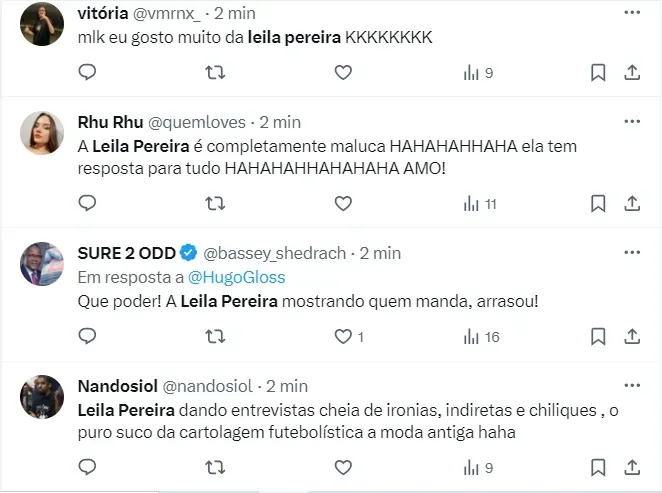Open overflow menu on Nandosiol's tweet

[631, 386]
